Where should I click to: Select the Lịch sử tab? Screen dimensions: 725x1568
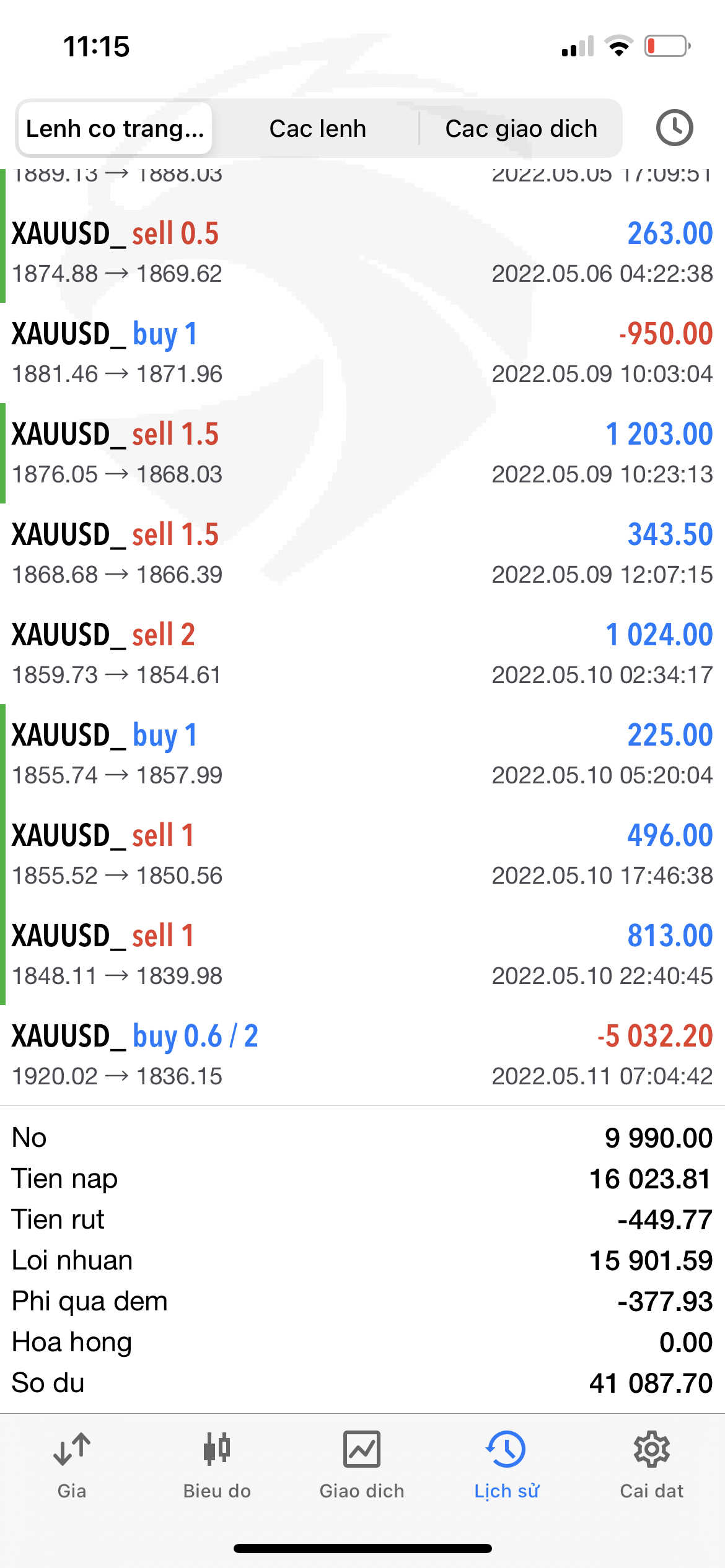click(506, 1465)
